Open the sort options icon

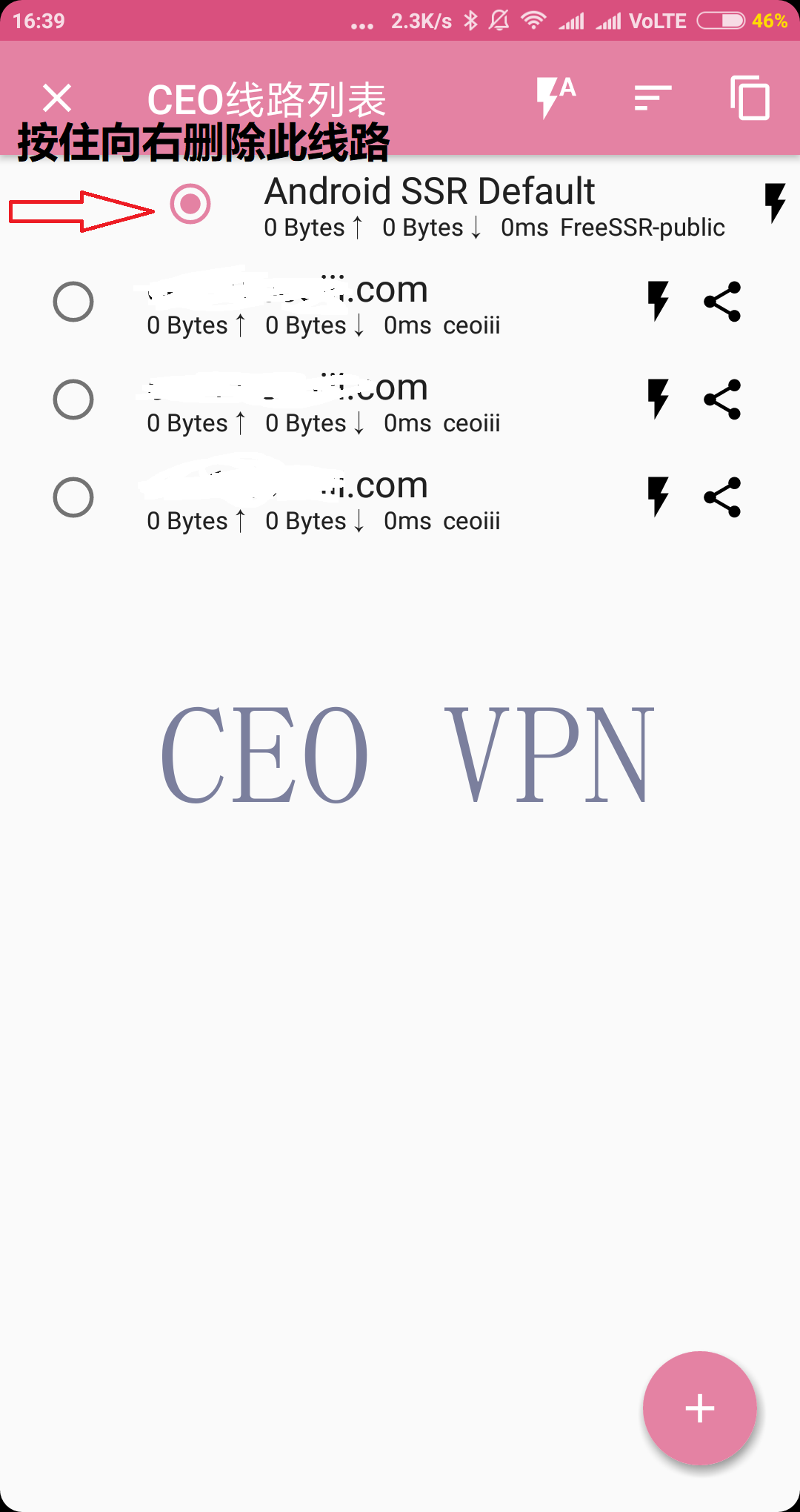653,98
